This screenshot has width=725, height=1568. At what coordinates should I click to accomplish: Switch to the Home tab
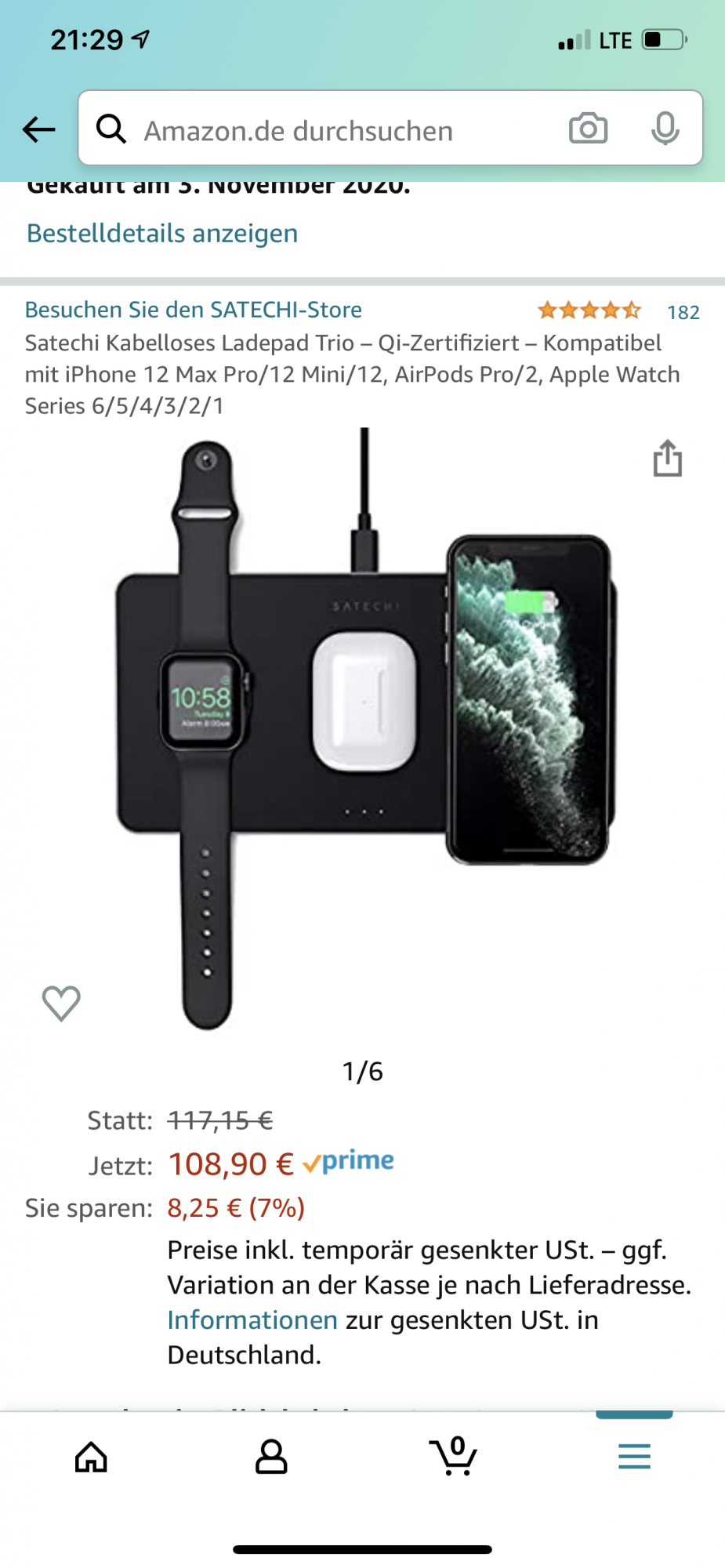click(x=91, y=1457)
